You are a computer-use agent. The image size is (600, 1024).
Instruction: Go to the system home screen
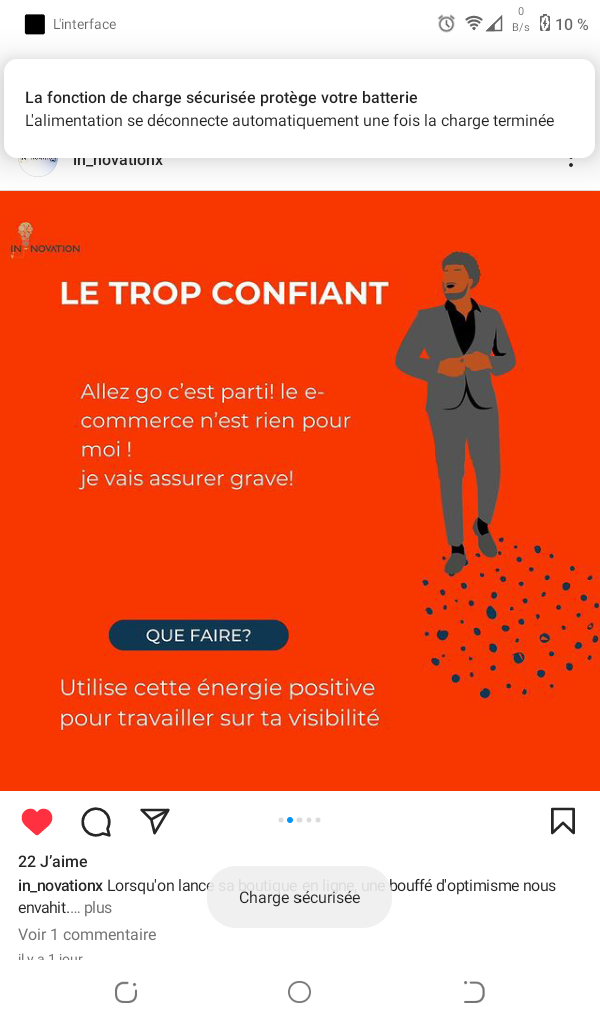pos(299,992)
